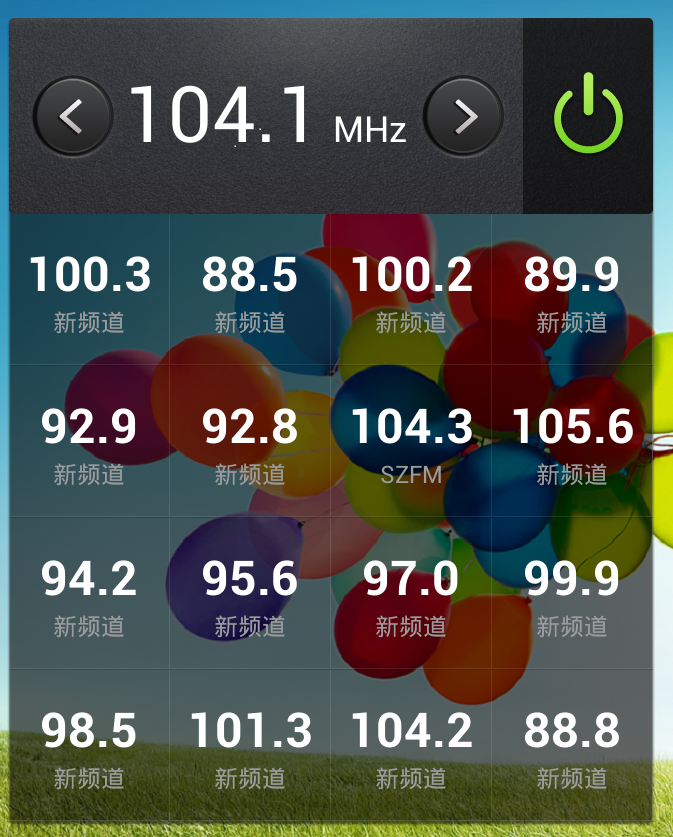
Task: Select the 88.8 preset channel
Action: (572, 746)
